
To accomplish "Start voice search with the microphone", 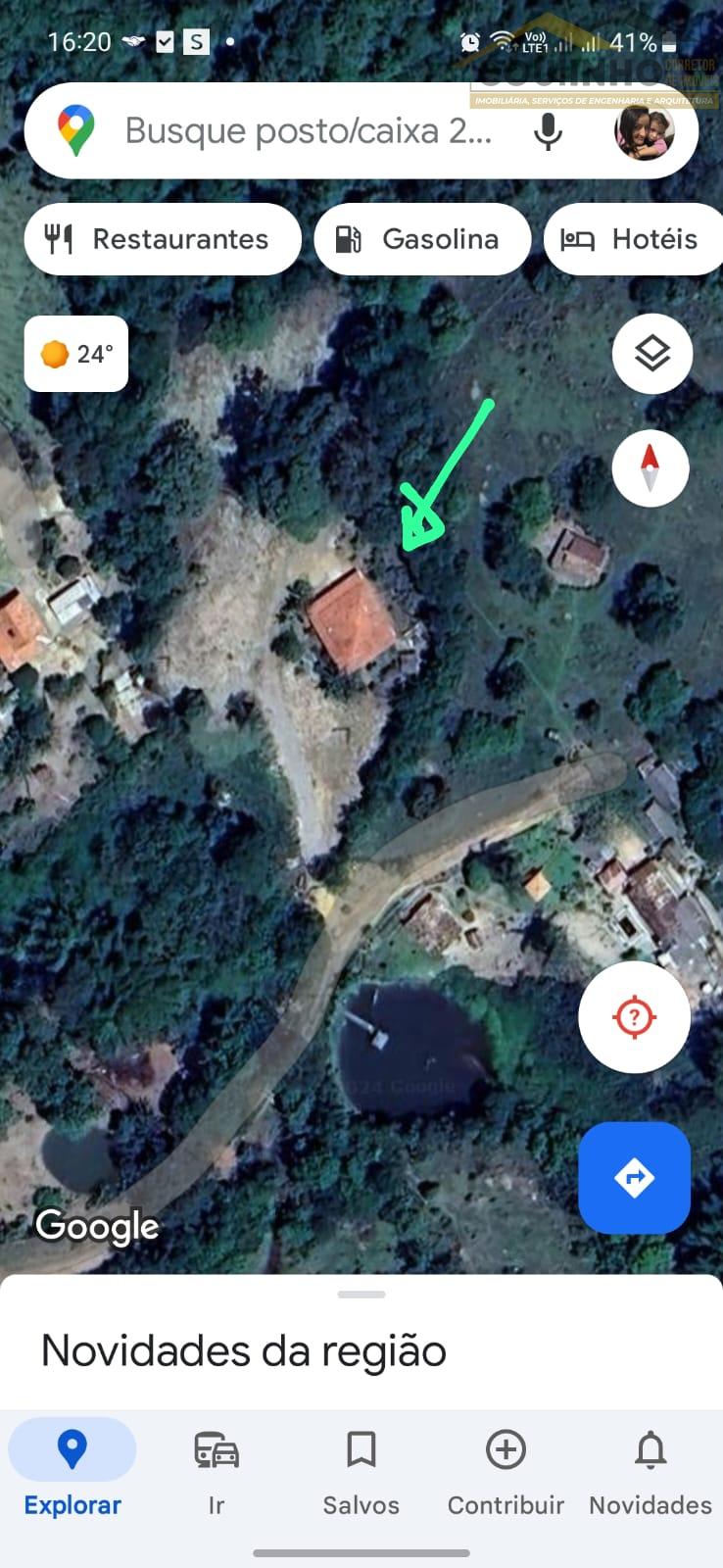I will [x=548, y=131].
